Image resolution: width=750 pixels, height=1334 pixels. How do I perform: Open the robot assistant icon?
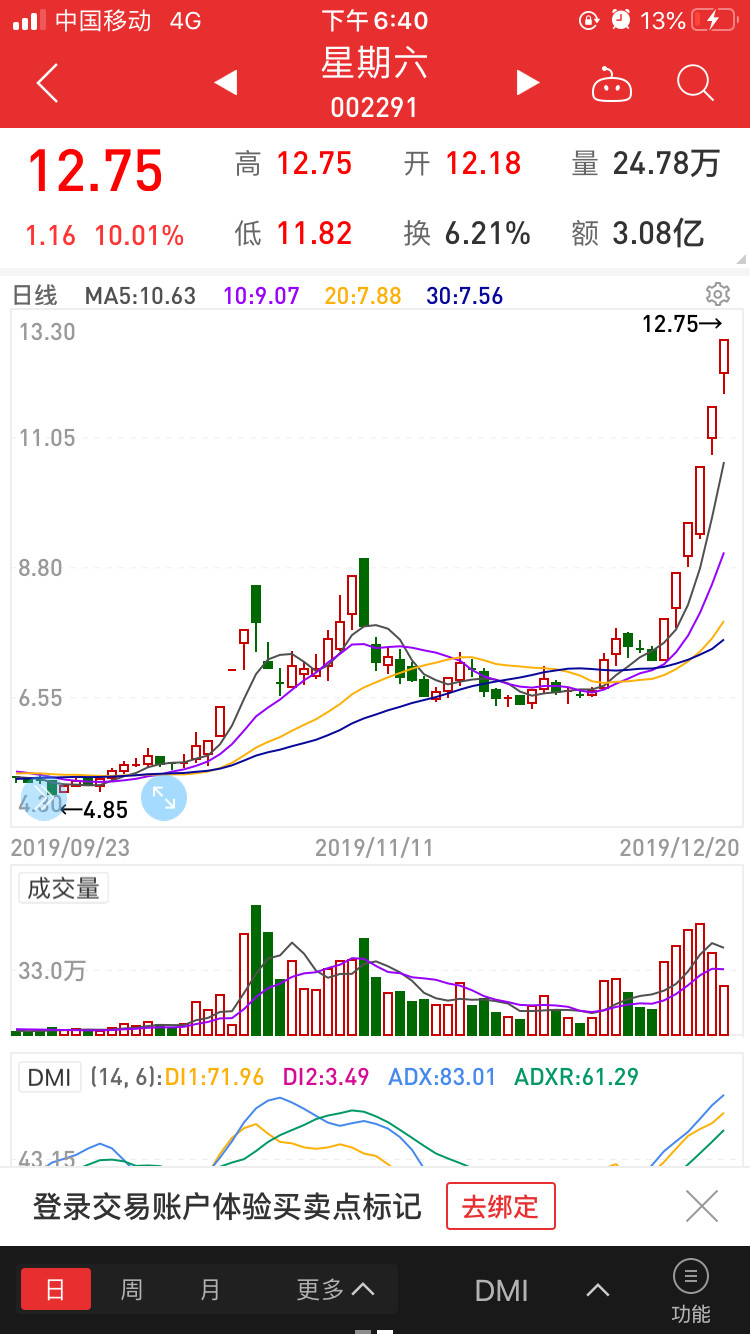coord(611,85)
